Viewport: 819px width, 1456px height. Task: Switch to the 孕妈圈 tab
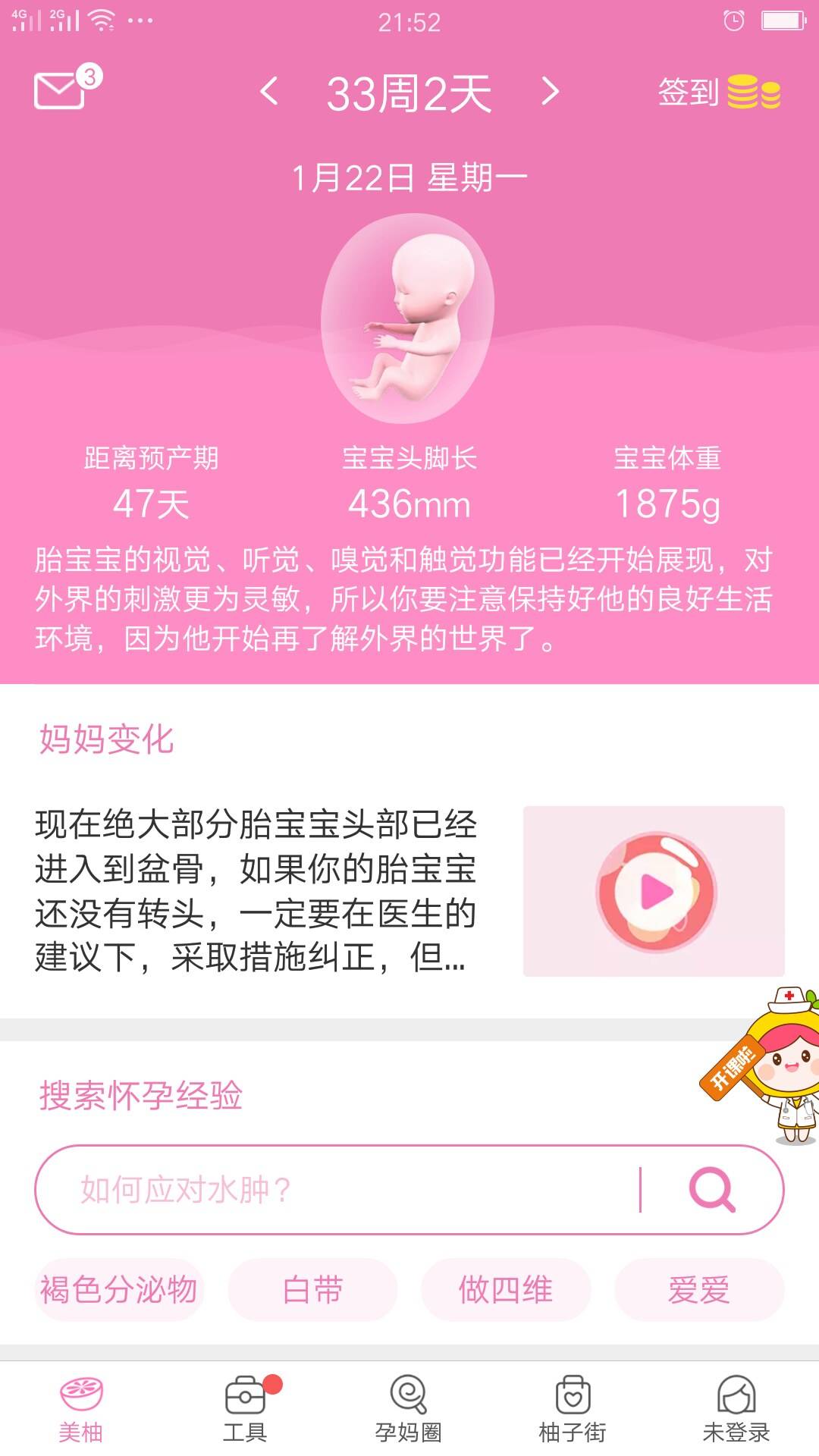409,1409
